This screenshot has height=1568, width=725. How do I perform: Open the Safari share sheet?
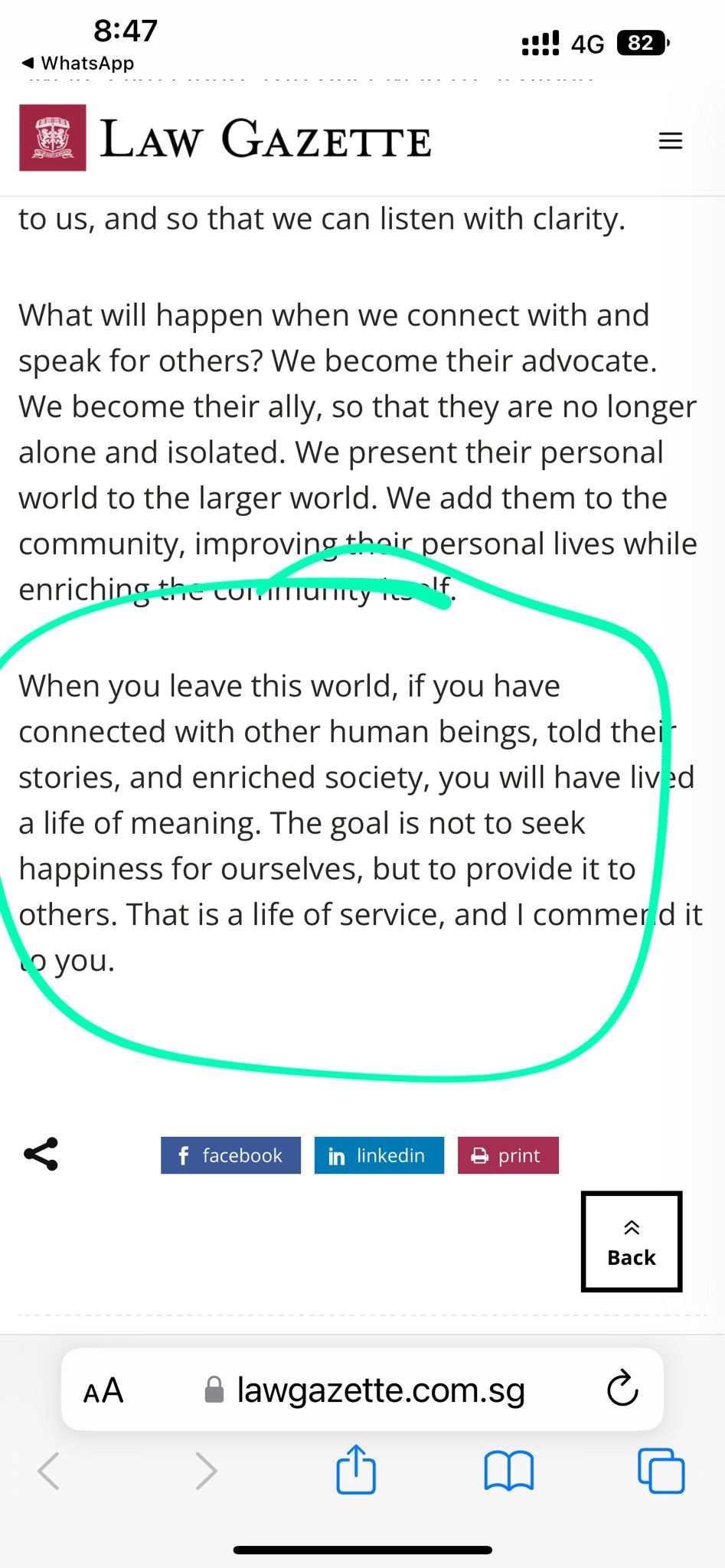356,1468
